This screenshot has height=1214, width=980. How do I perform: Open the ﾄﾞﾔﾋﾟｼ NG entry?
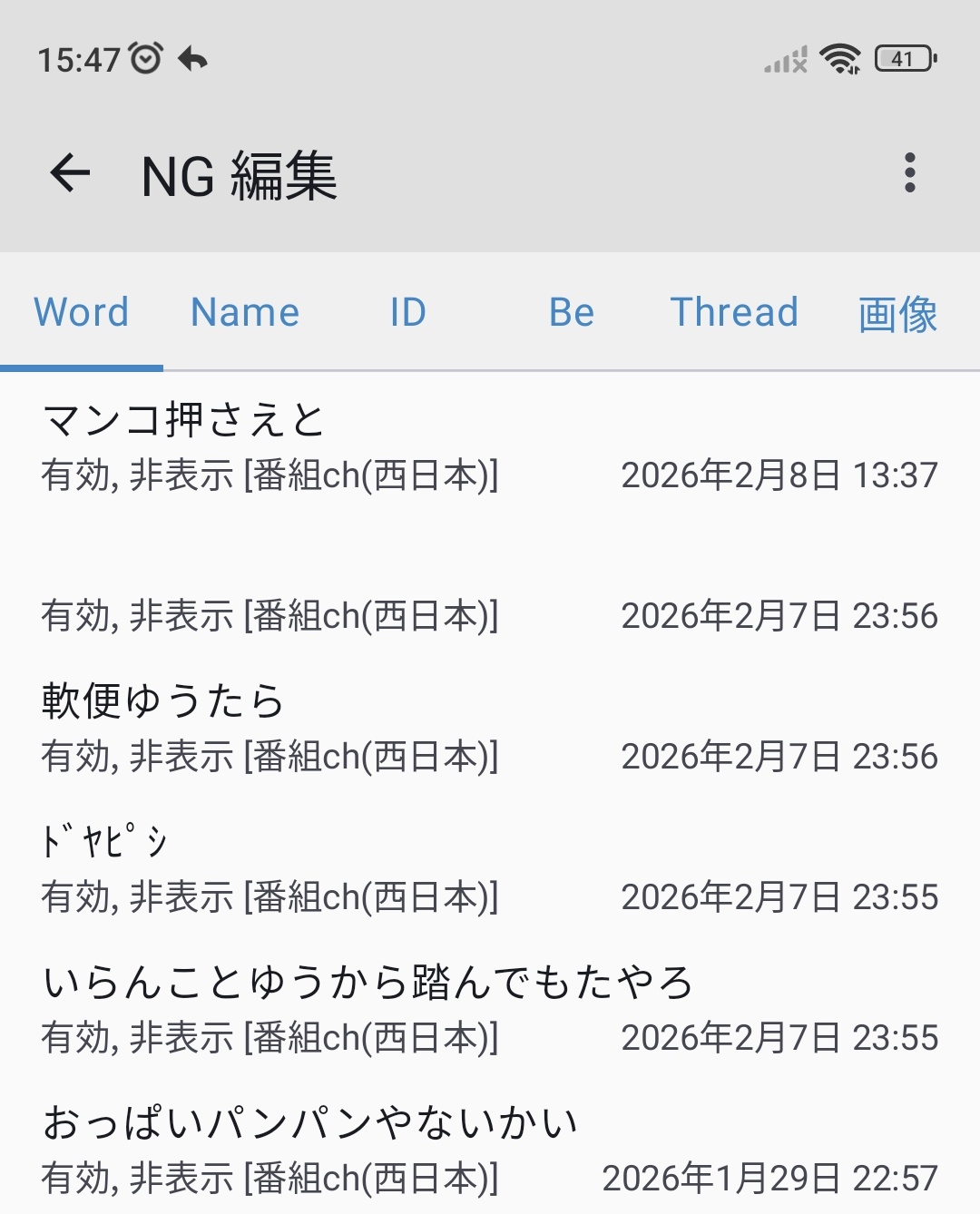pos(490,868)
